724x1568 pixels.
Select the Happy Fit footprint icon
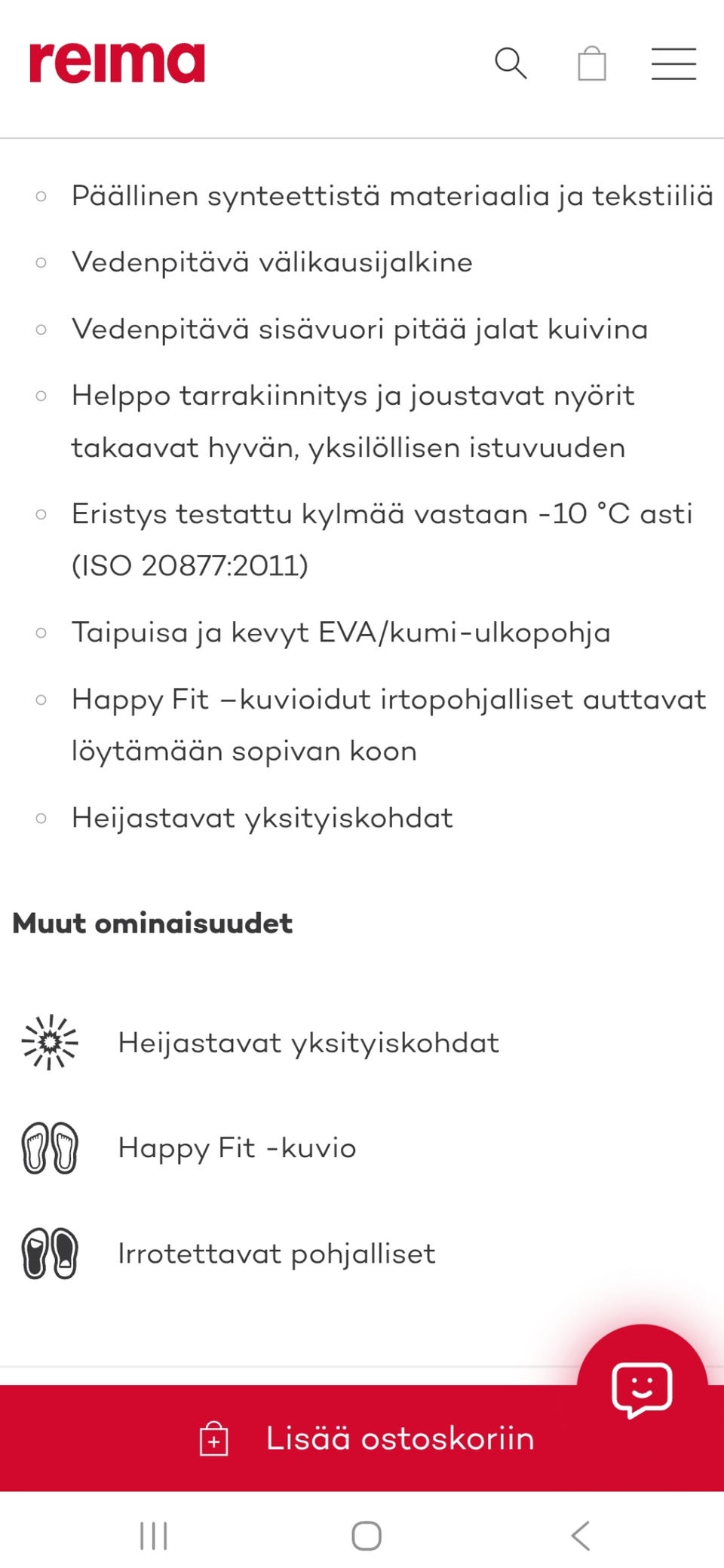point(50,1149)
